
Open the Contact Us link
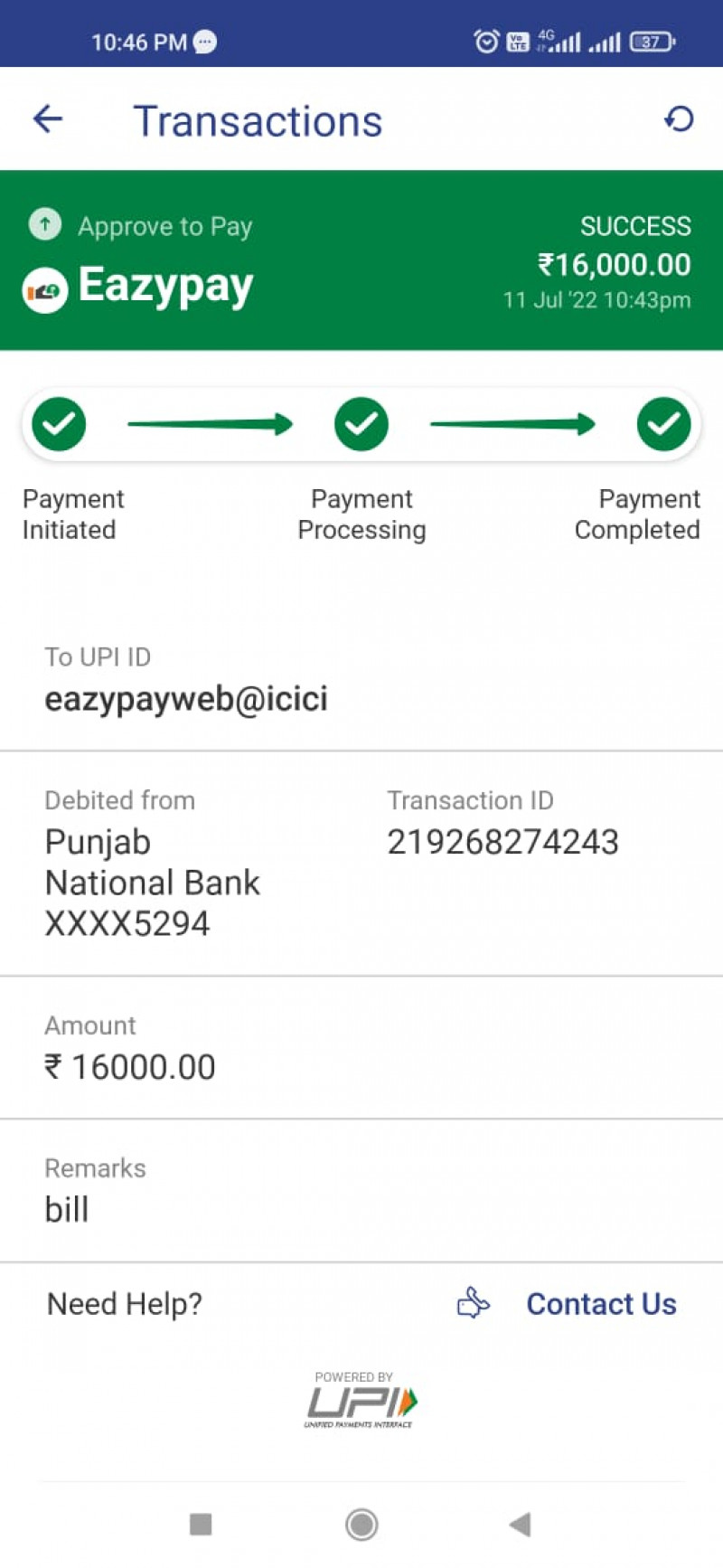click(601, 1303)
